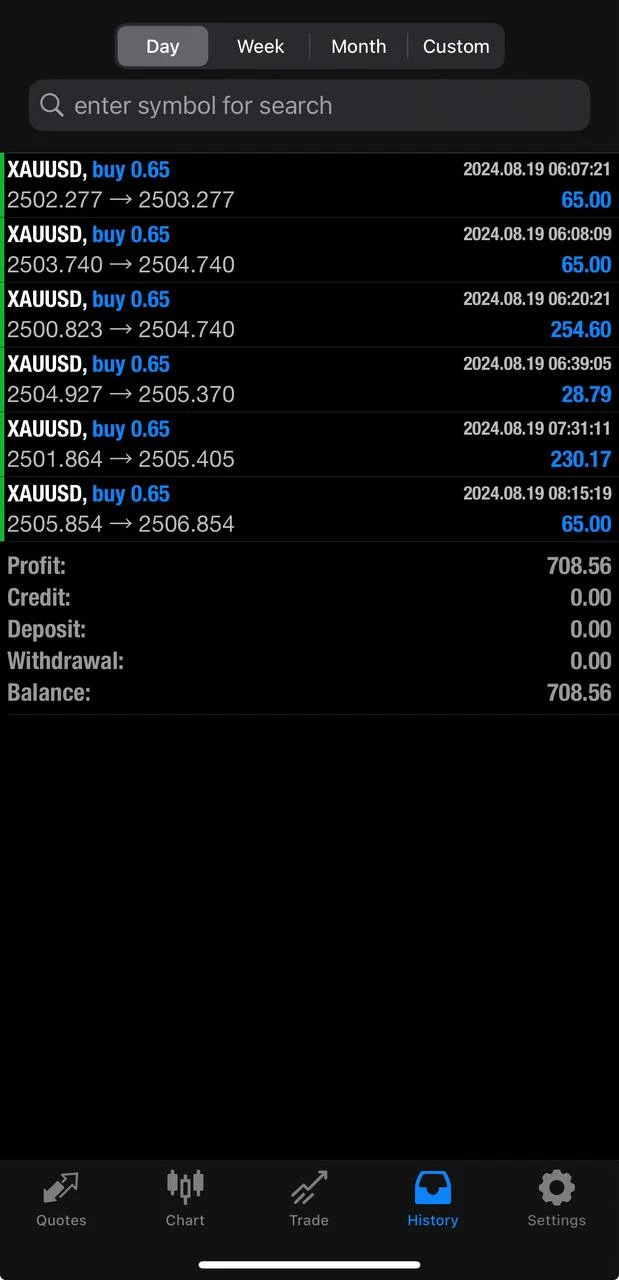Show details of the 08:15:19 XAUUSD trade
619x1280 pixels.
(x=309, y=509)
